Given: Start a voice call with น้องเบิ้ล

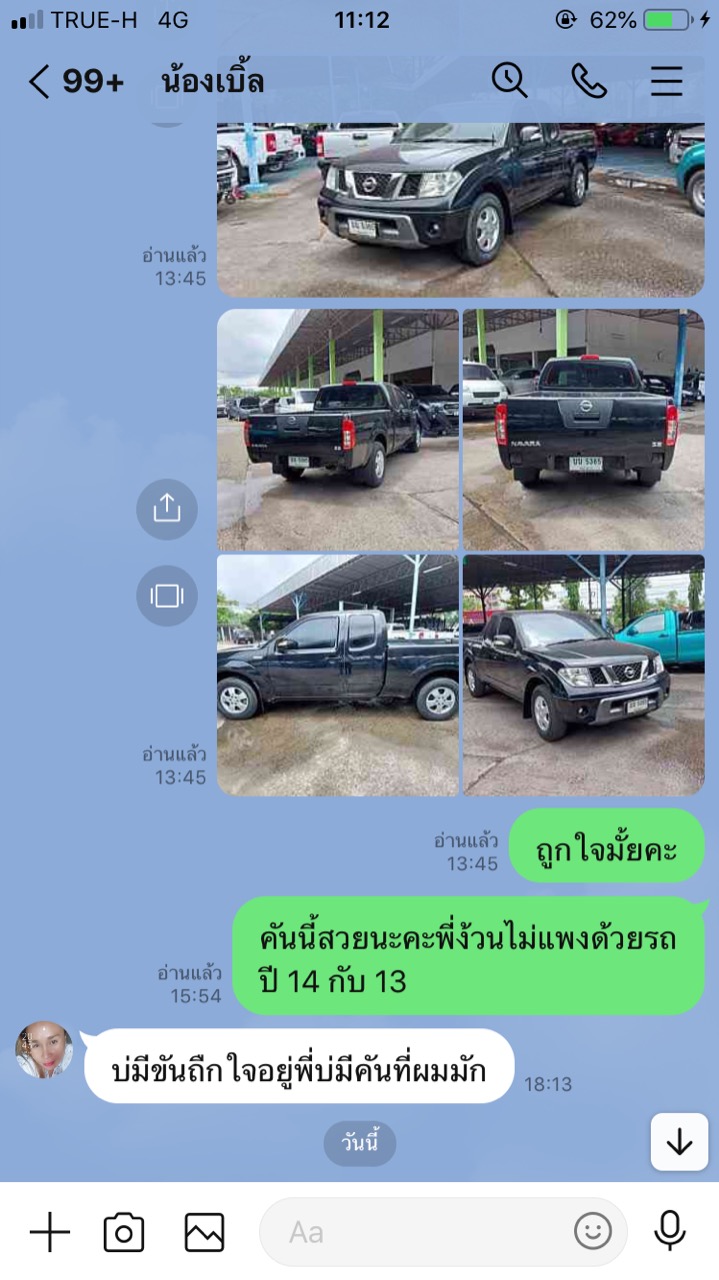Looking at the screenshot, I should click(x=589, y=80).
